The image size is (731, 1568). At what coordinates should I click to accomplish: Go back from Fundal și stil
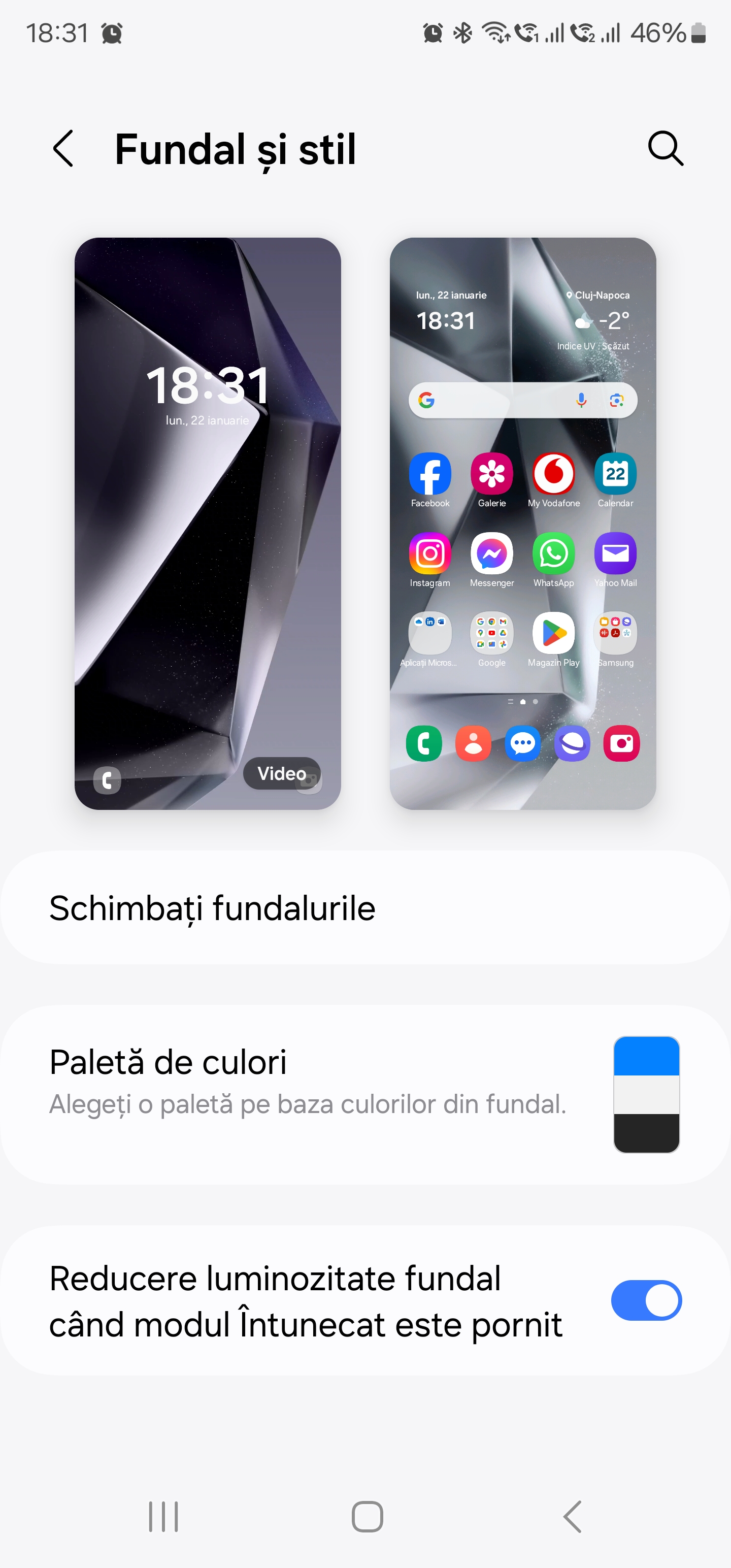pos(63,148)
